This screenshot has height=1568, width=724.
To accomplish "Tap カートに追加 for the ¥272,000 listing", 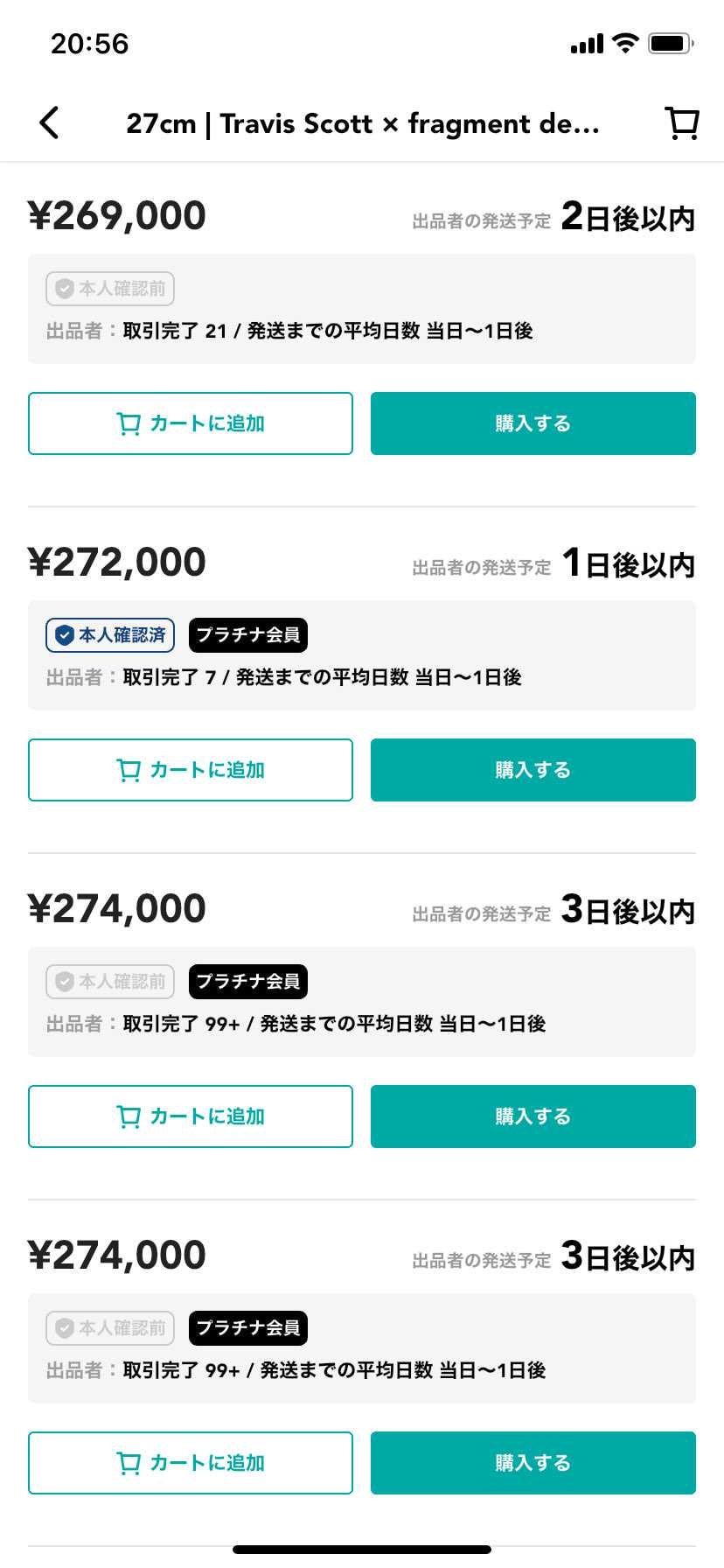I will click(190, 770).
